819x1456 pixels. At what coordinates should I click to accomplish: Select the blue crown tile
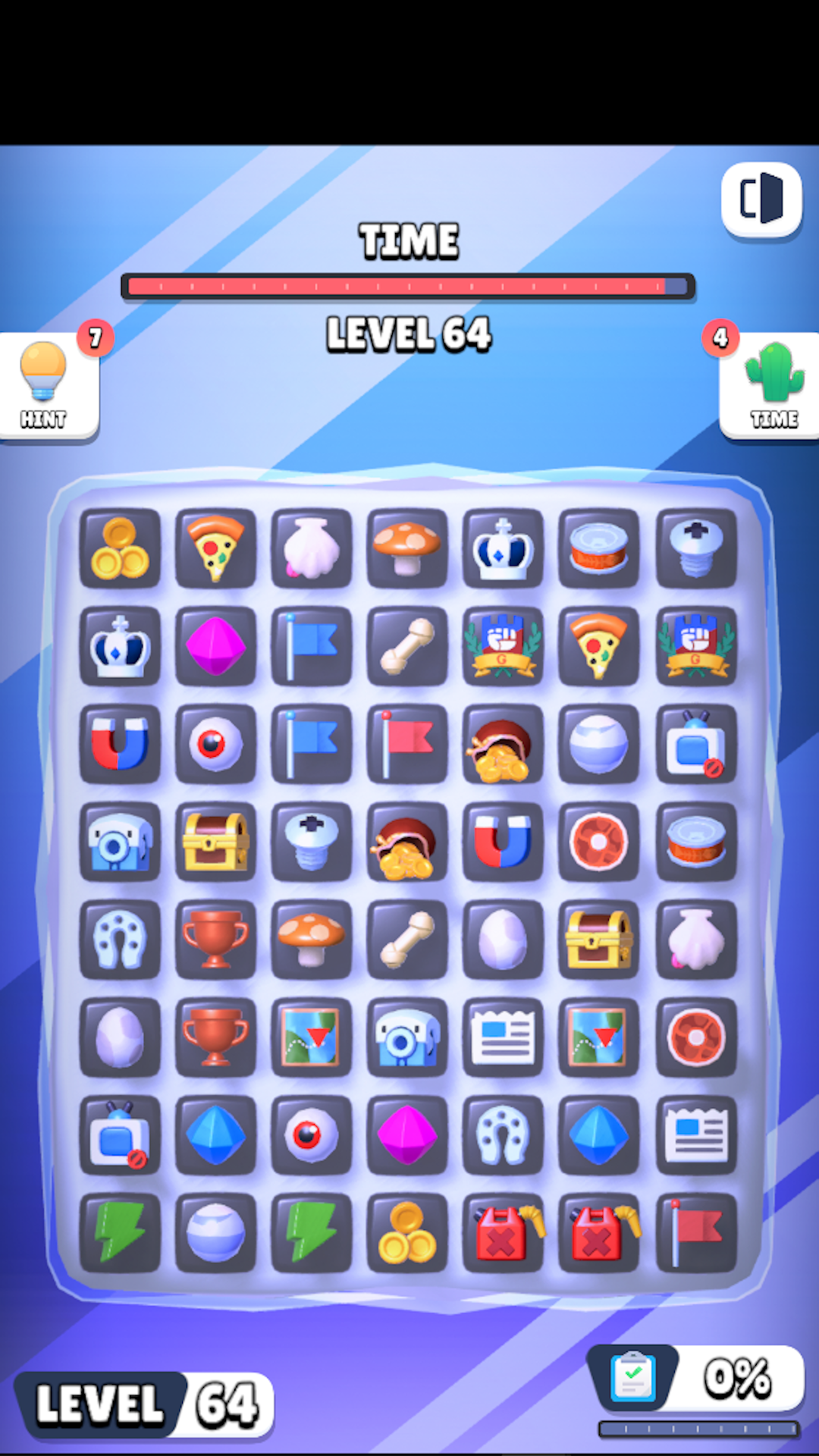(503, 548)
